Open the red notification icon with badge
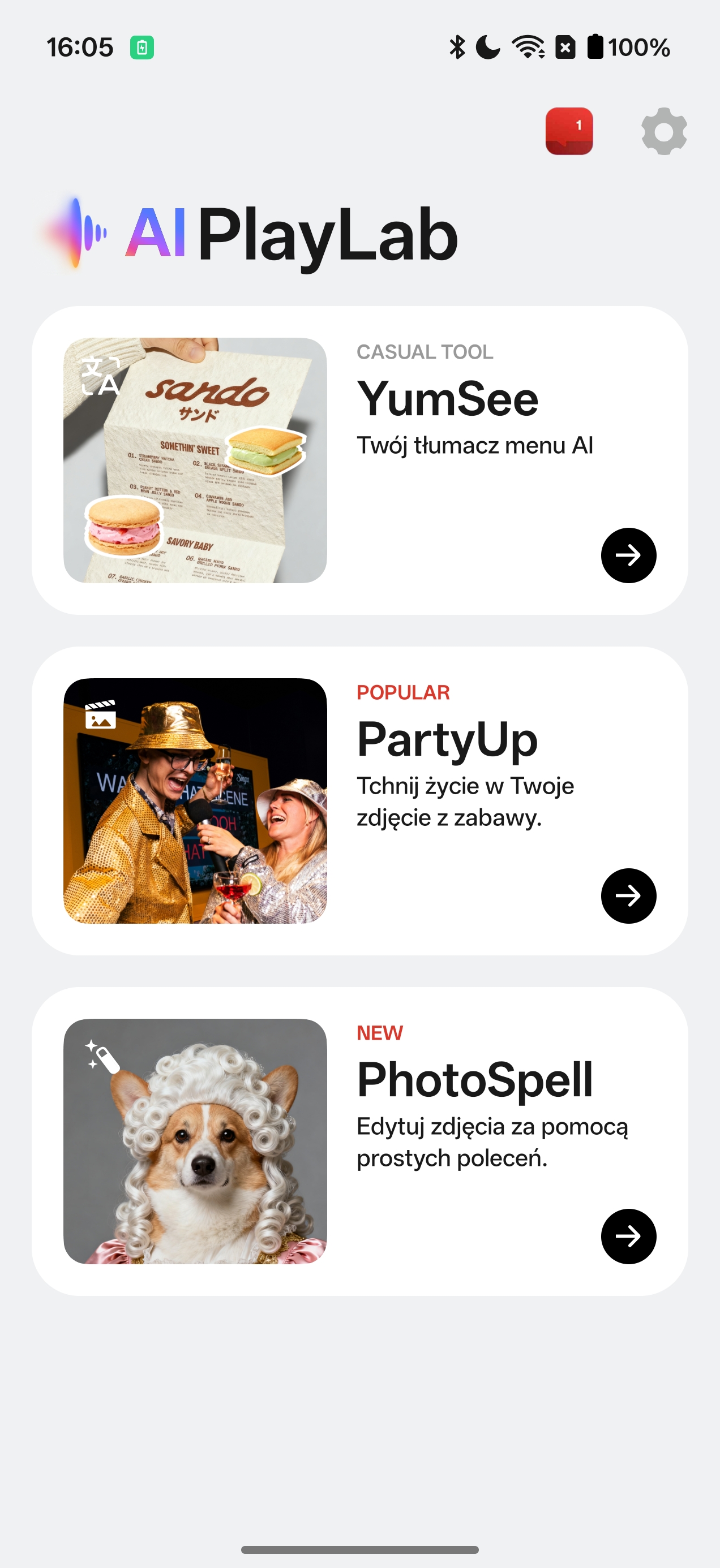Screen dimensions: 720x1568 (568, 131)
